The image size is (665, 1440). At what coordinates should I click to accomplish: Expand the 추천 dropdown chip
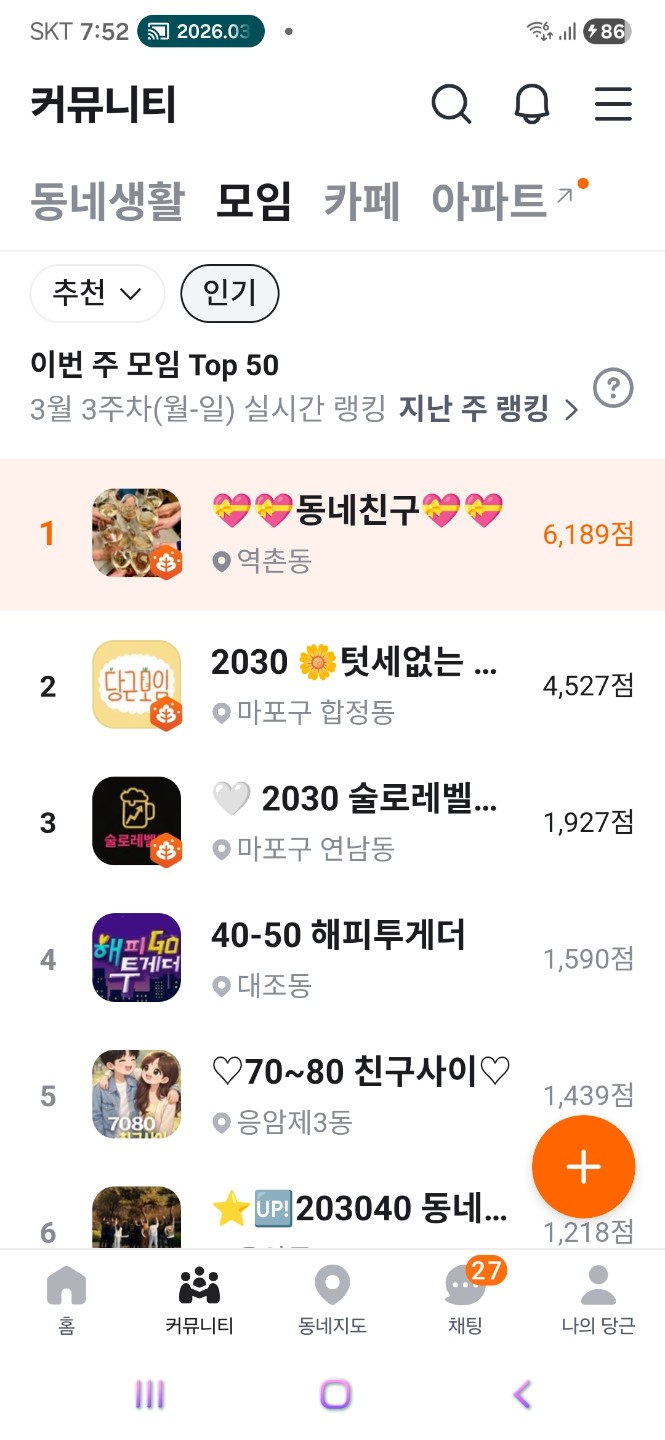pyautogui.click(x=97, y=293)
